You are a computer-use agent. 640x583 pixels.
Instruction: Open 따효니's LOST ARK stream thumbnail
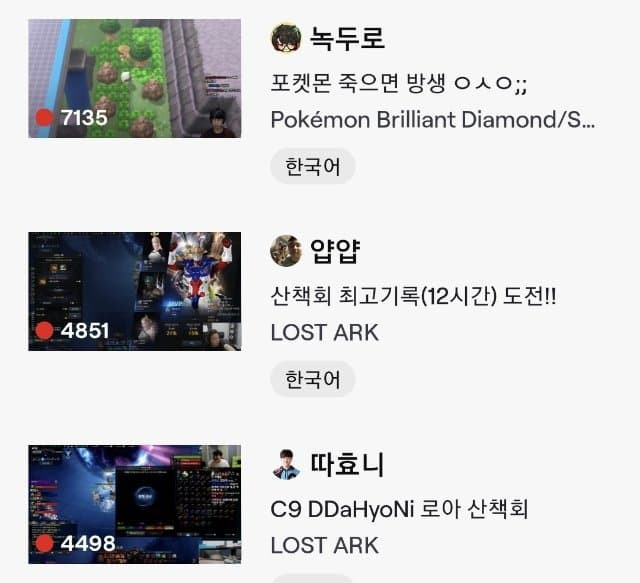[134, 504]
